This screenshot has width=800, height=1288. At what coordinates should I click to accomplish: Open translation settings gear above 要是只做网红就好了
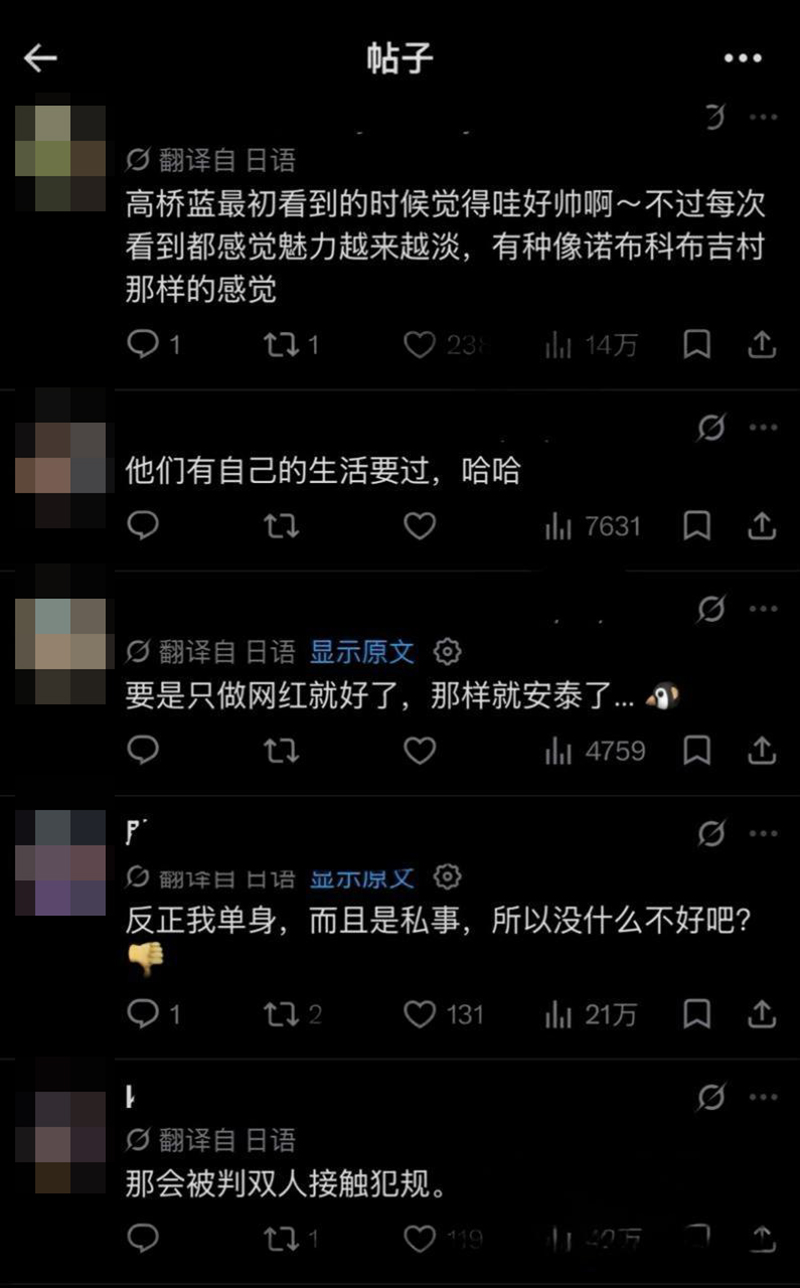click(x=447, y=652)
